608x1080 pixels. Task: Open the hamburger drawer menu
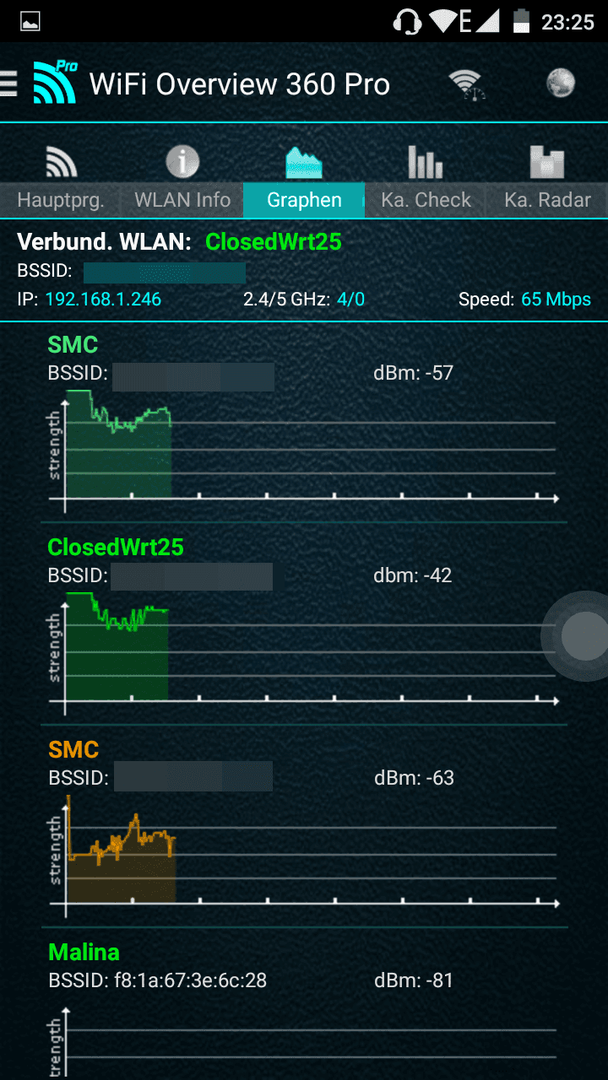[x=8, y=83]
